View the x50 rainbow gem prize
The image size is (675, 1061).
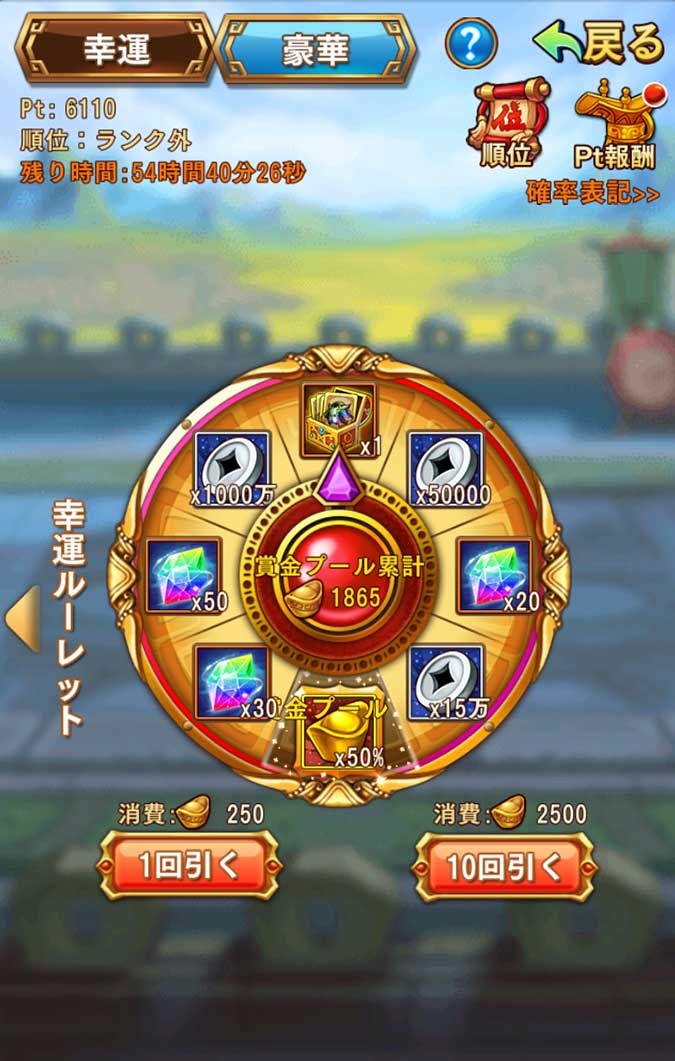[x=182, y=574]
